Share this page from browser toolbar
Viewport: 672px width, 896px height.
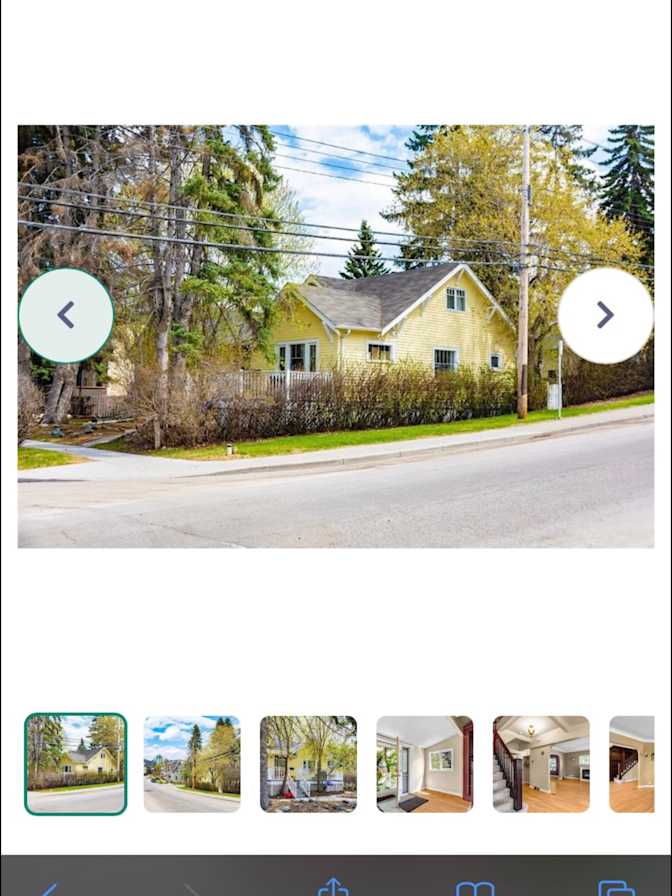tap(333, 888)
